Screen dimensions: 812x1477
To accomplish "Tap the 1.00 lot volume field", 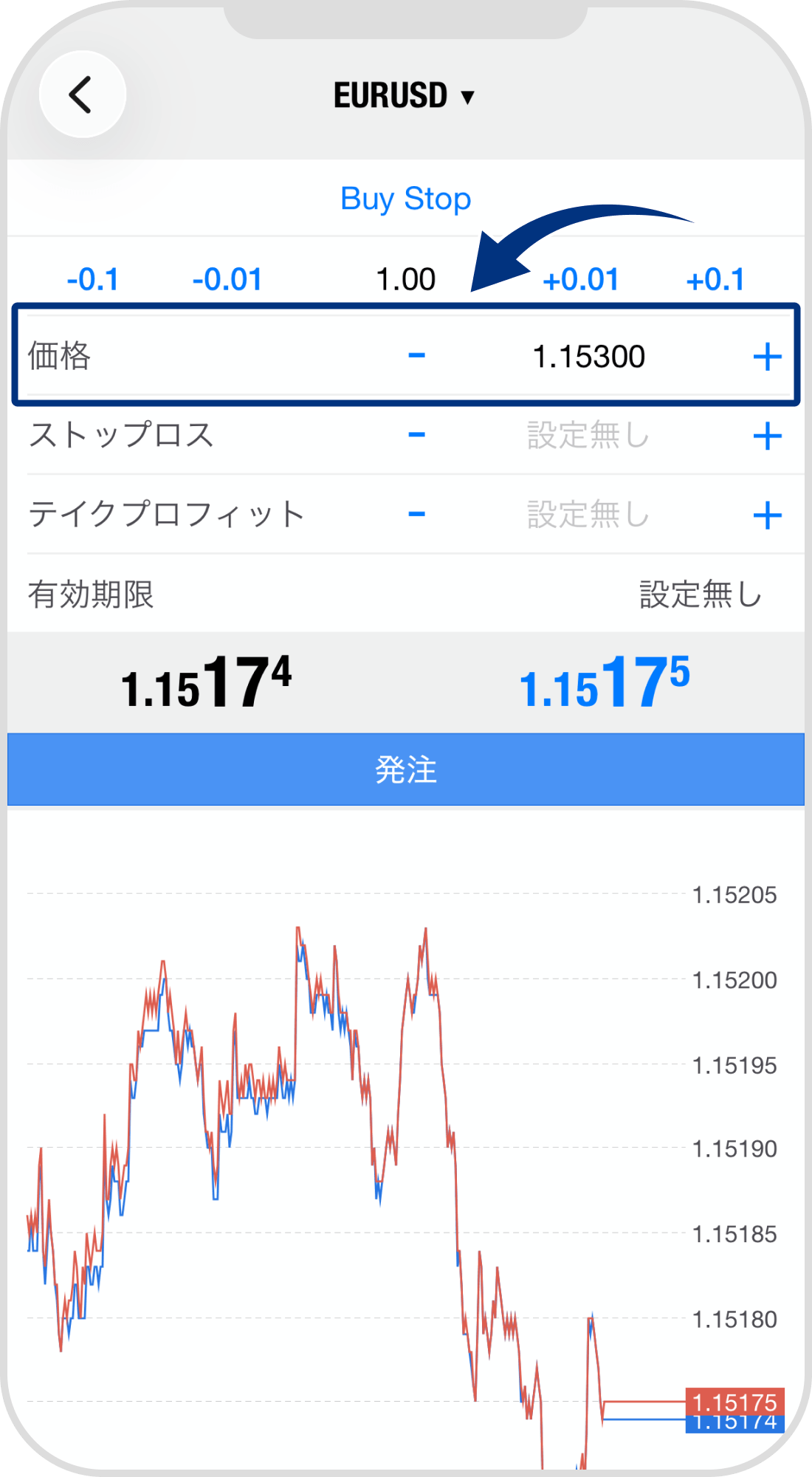I will click(407, 279).
